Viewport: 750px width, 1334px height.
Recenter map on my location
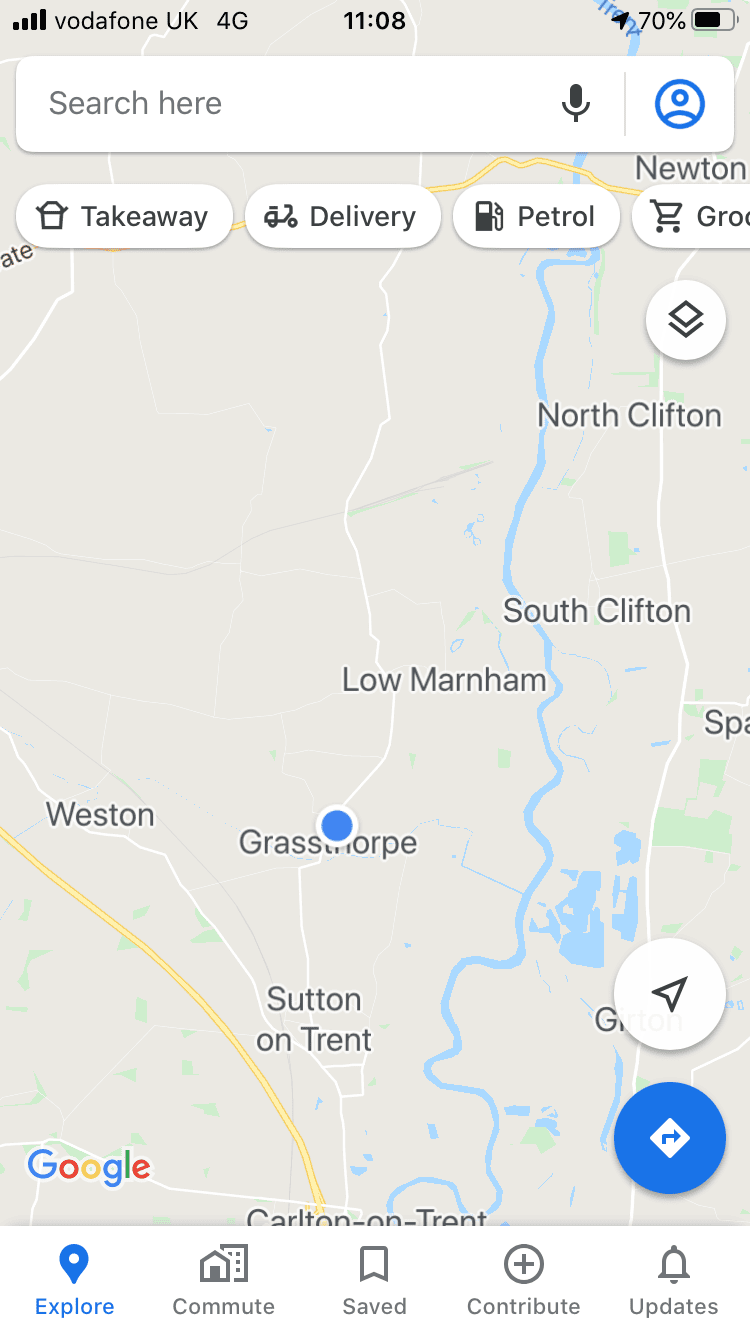point(669,993)
